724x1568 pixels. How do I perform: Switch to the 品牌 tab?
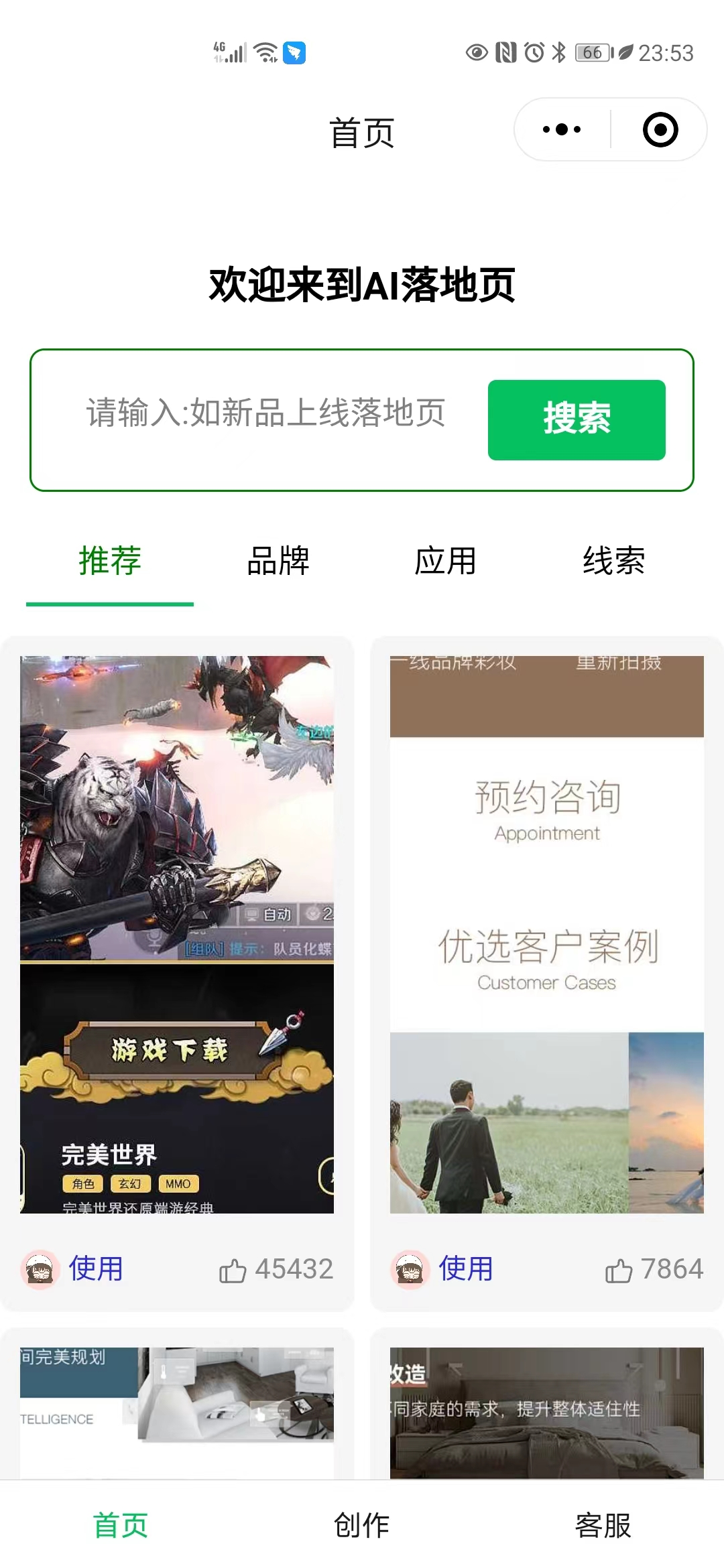278,561
